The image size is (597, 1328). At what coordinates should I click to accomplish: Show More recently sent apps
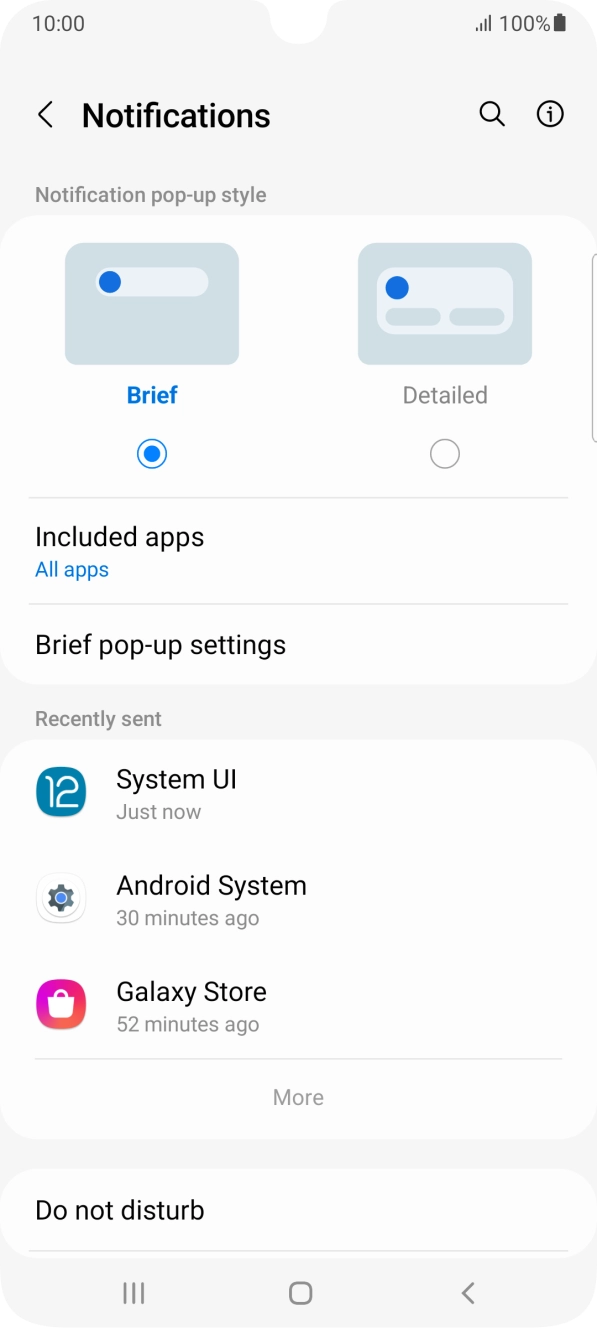(298, 1098)
